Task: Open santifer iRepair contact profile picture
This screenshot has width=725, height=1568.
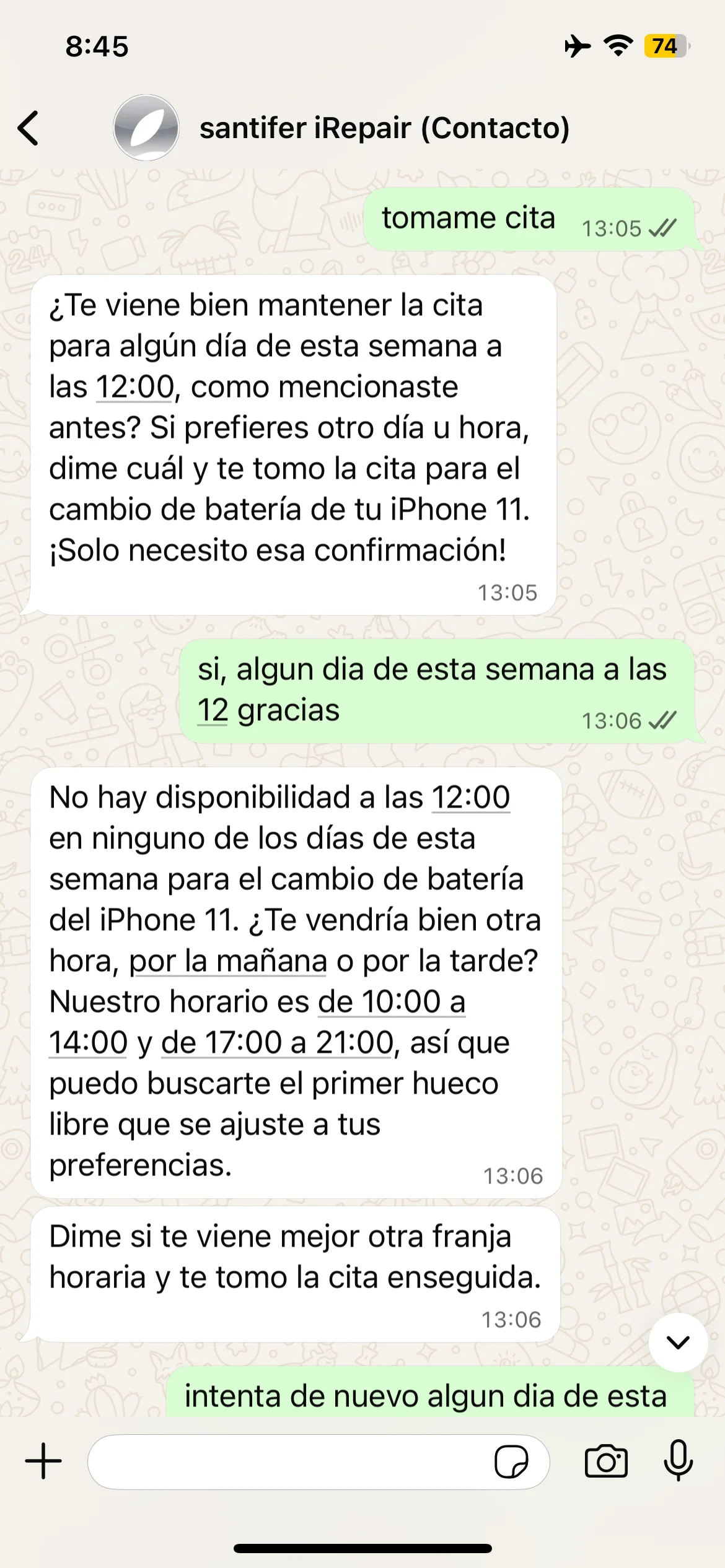Action: pyautogui.click(x=146, y=128)
